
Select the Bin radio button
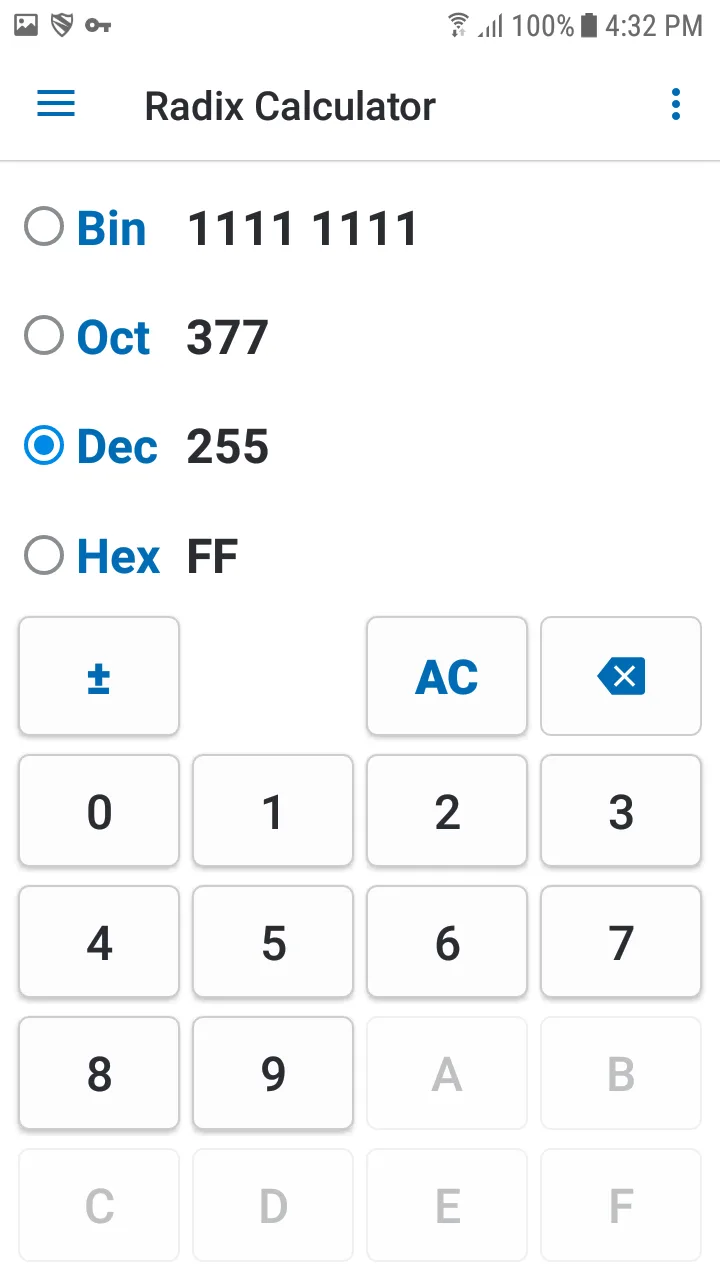point(44,228)
